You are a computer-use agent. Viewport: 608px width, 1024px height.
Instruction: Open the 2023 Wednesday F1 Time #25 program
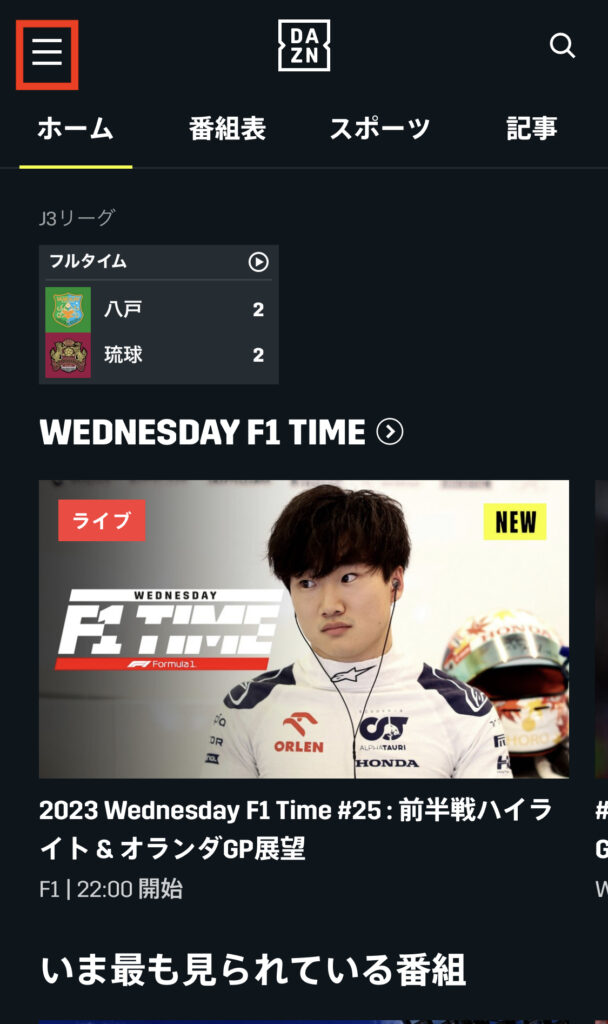(x=303, y=629)
